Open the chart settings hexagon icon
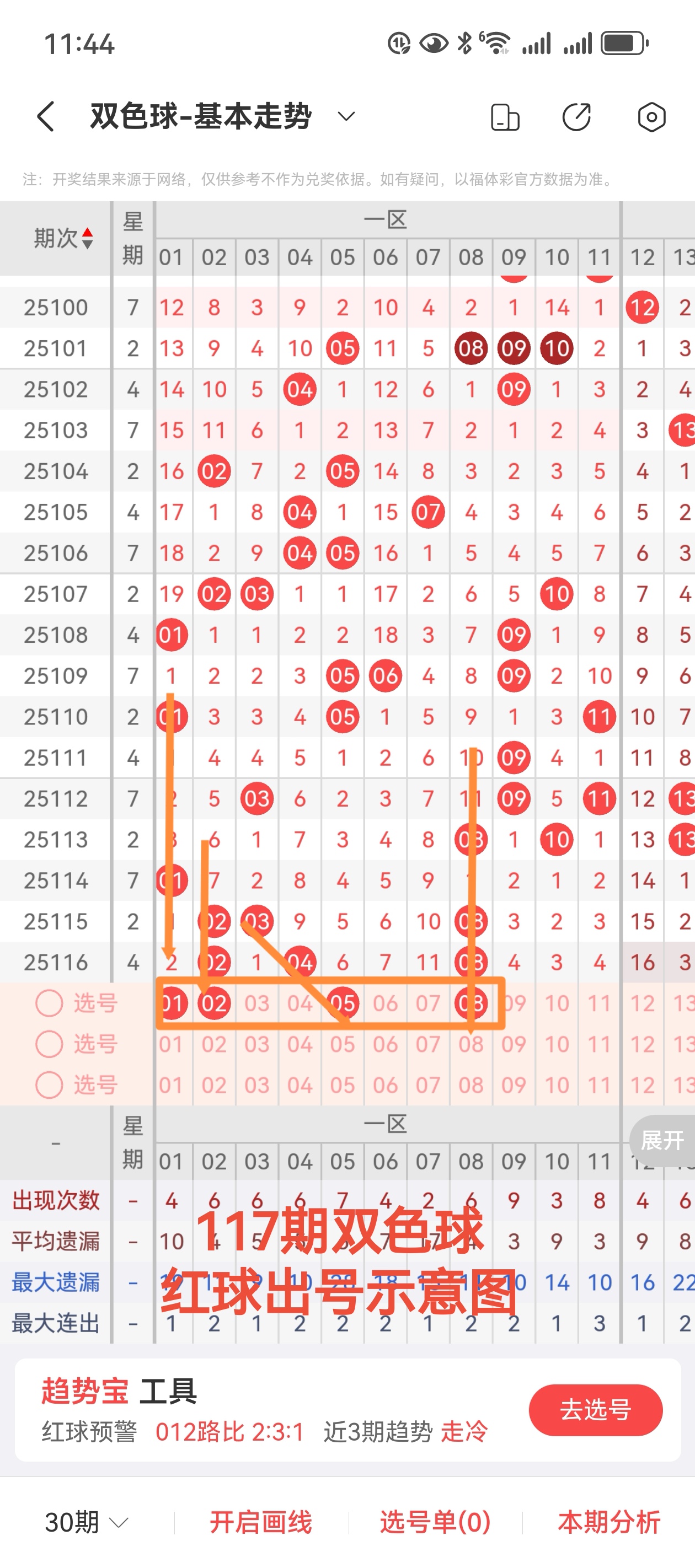695x1568 pixels. coord(651,117)
